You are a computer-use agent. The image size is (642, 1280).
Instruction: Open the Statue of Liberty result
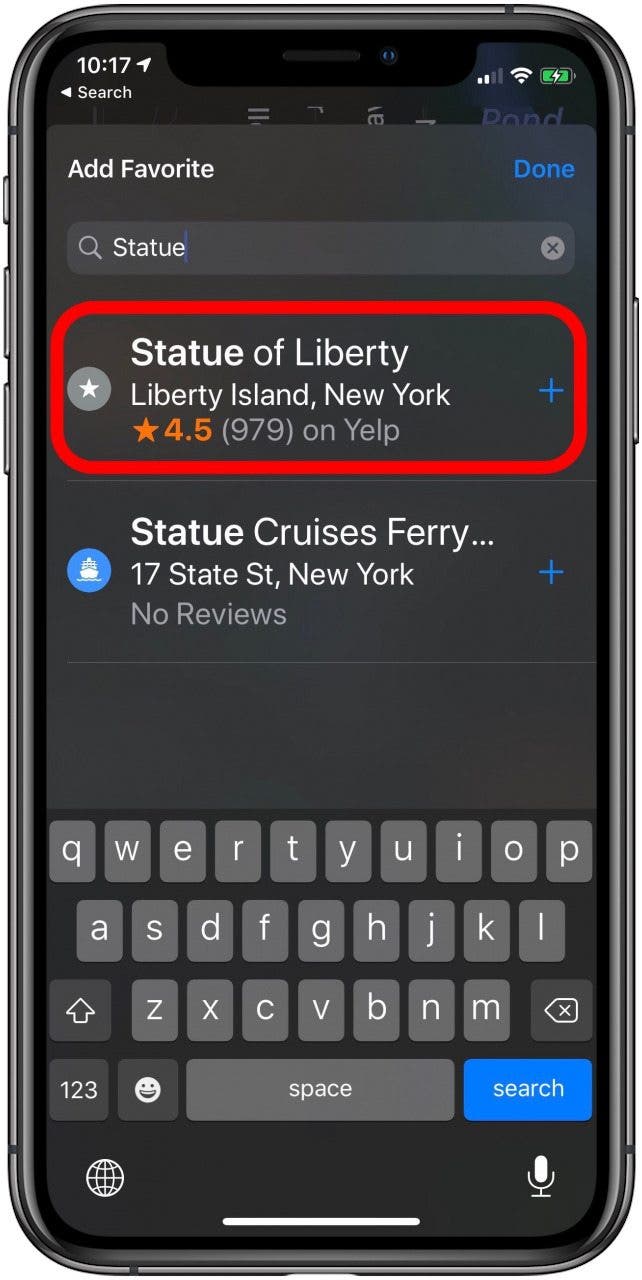(x=300, y=390)
